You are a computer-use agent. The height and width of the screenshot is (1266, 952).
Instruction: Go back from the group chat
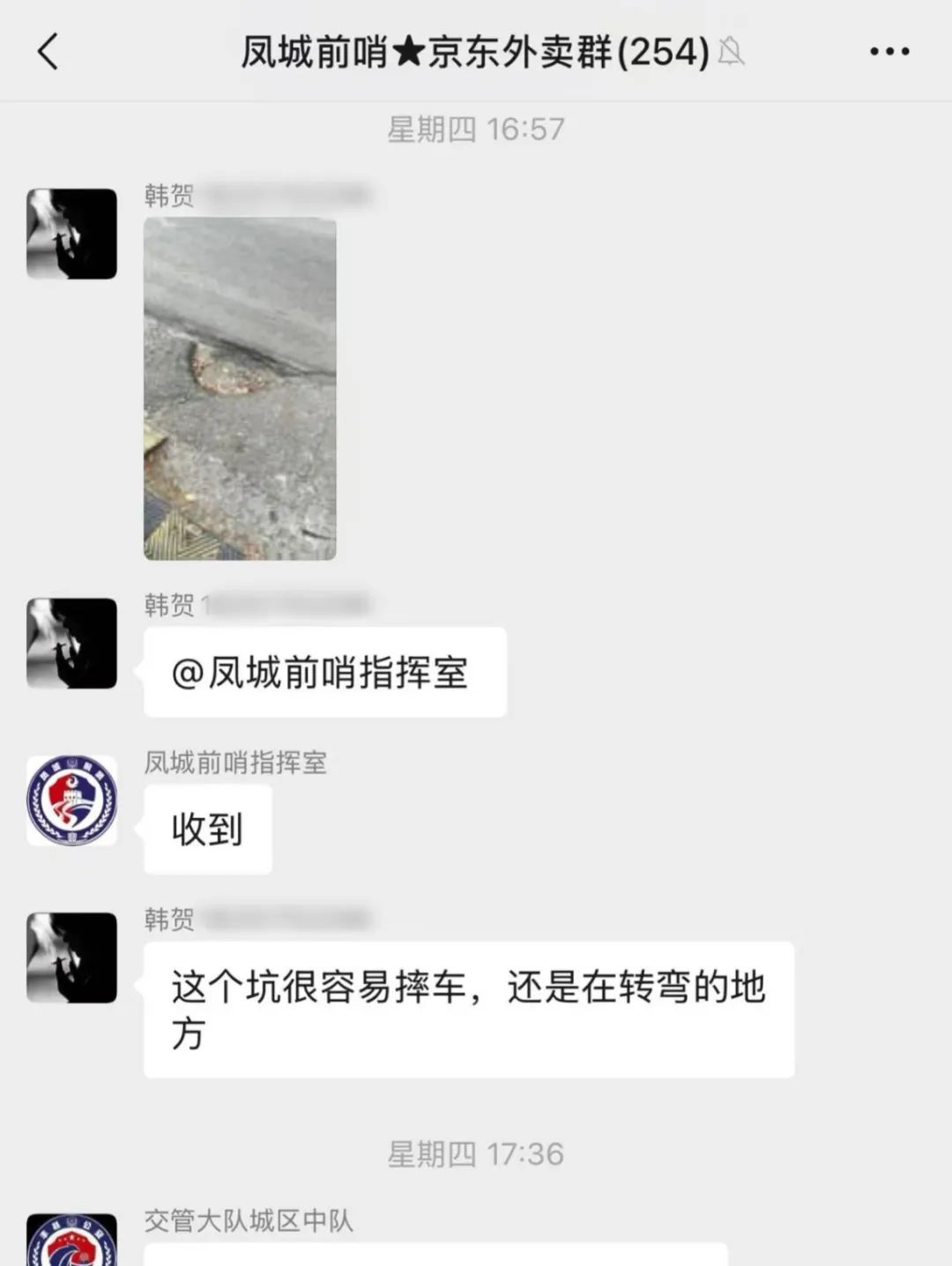(48, 52)
